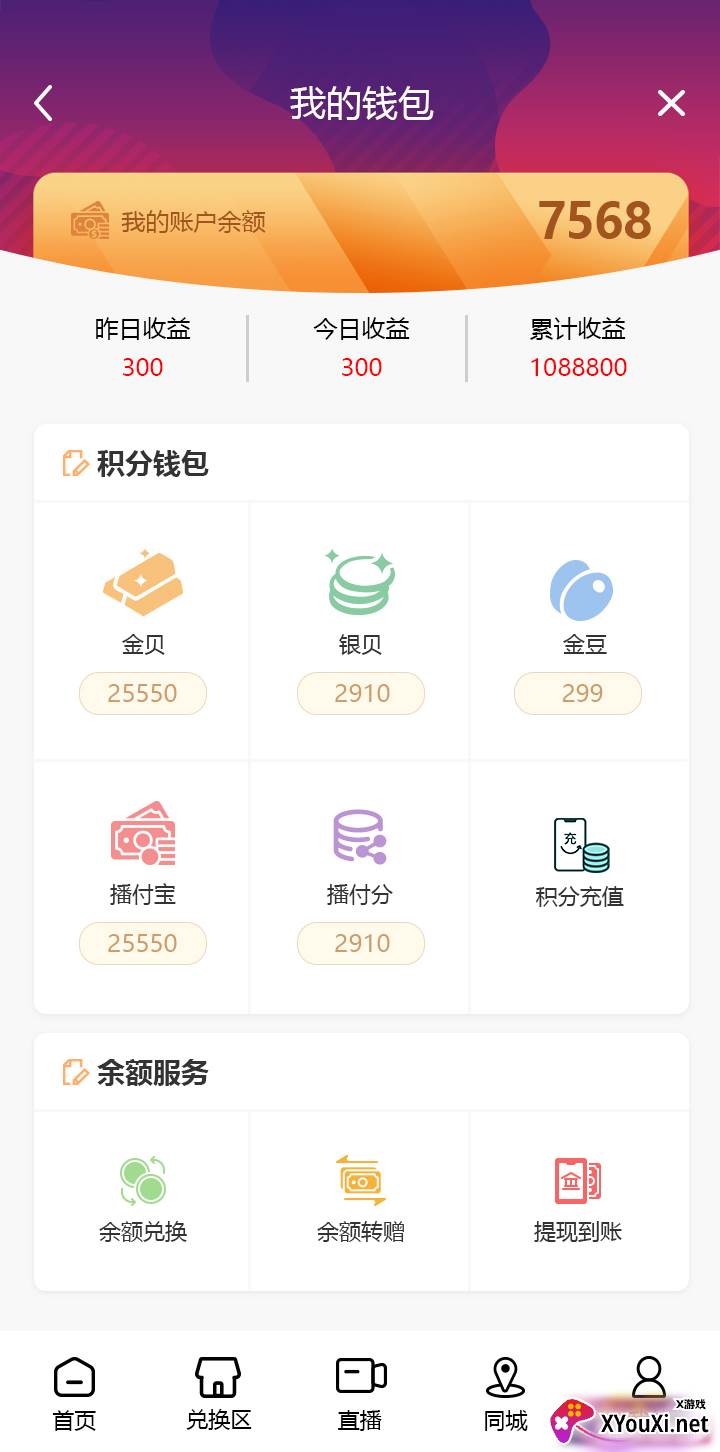The width and height of the screenshot is (720, 1452).
Task: Choose 余额转赠 to transfer balance
Action: pos(361,1200)
